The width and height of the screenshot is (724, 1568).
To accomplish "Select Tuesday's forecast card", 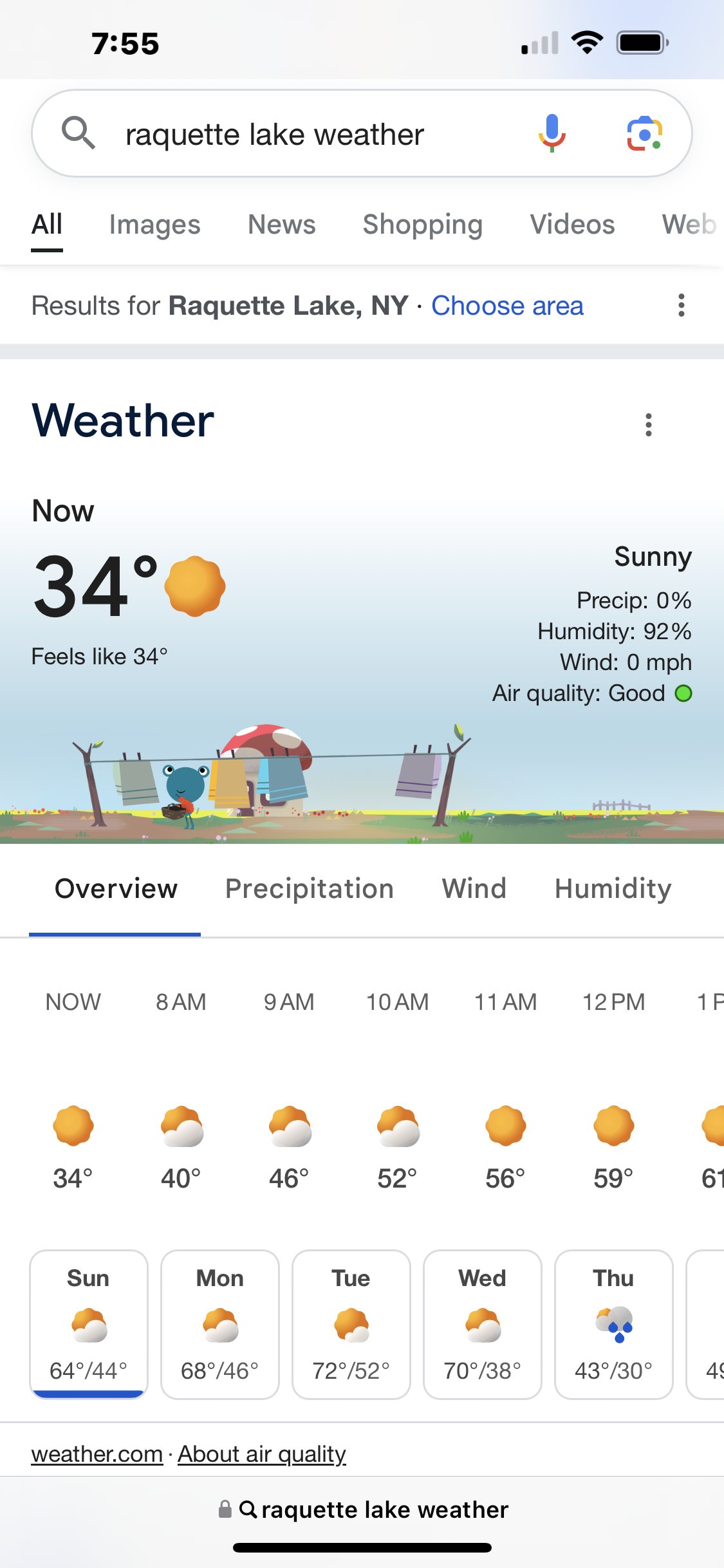I will tap(351, 1325).
